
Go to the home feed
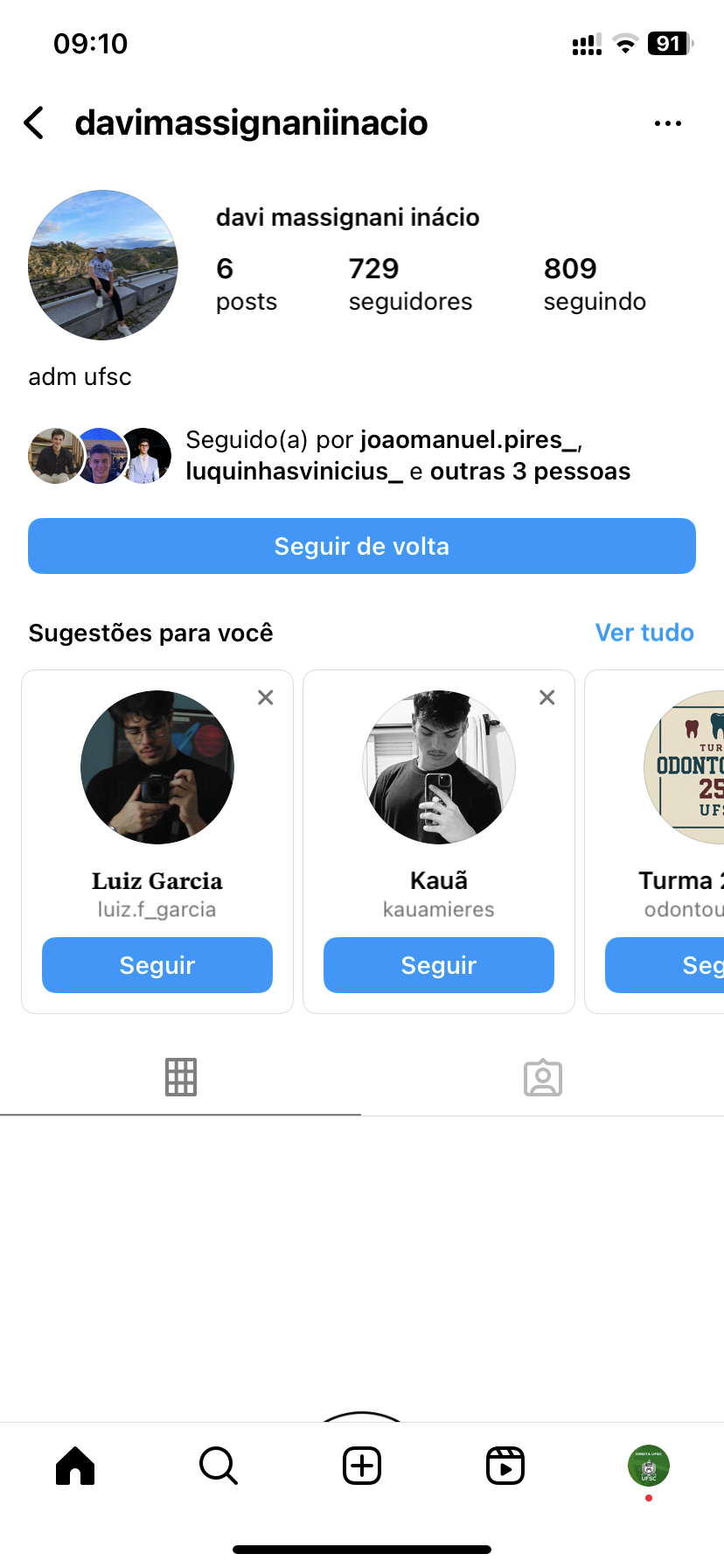pyautogui.click(x=75, y=1466)
